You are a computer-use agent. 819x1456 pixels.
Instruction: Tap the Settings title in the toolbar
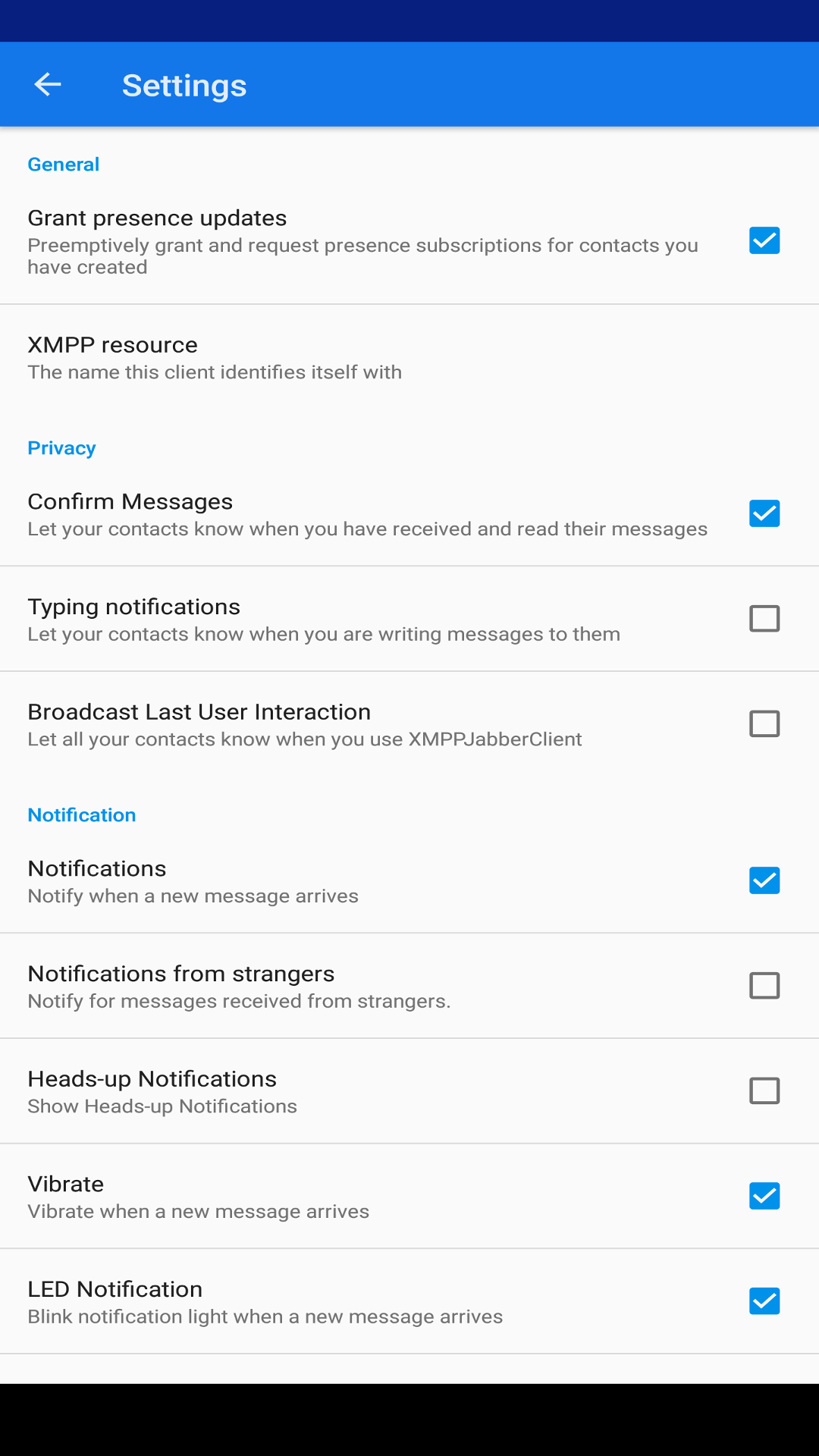coord(184,84)
